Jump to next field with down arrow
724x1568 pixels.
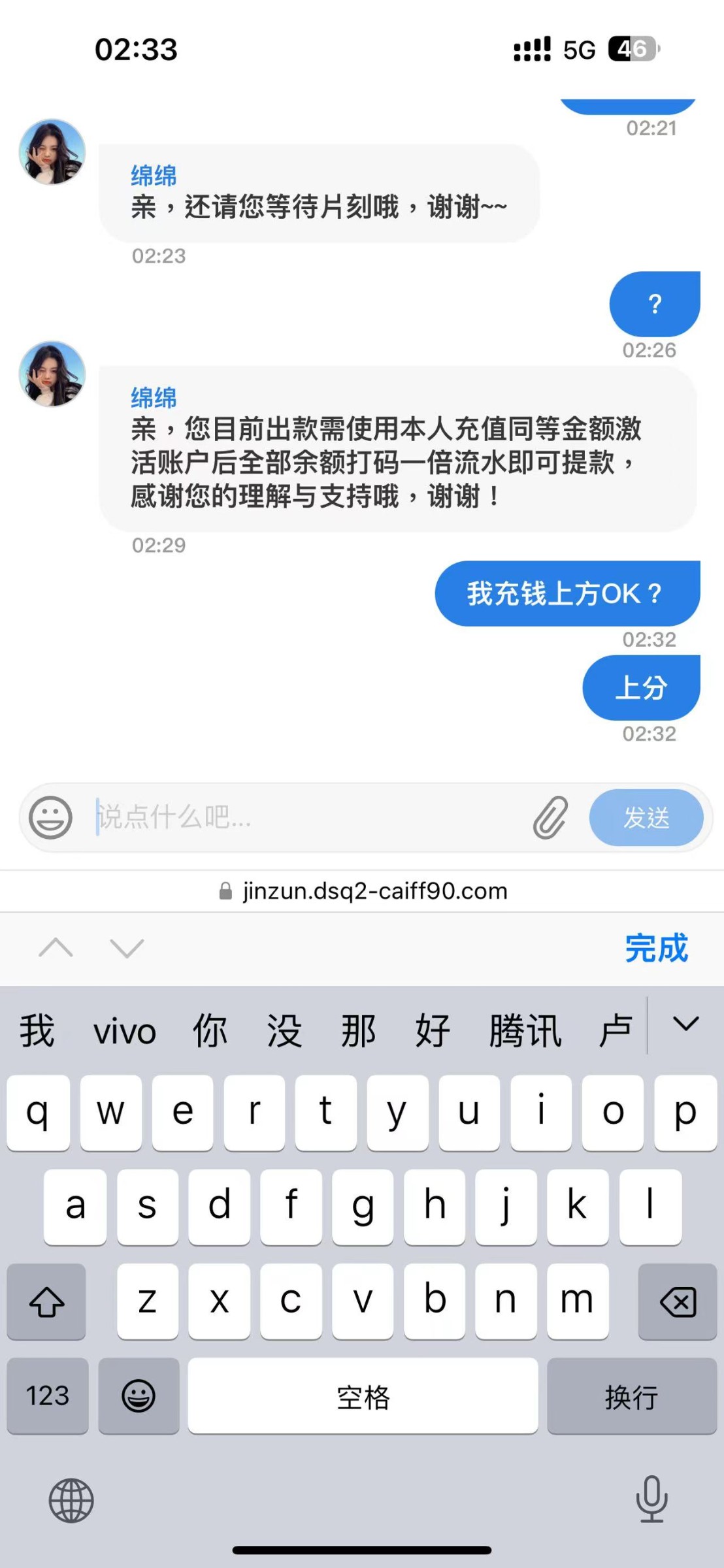(127, 948)
